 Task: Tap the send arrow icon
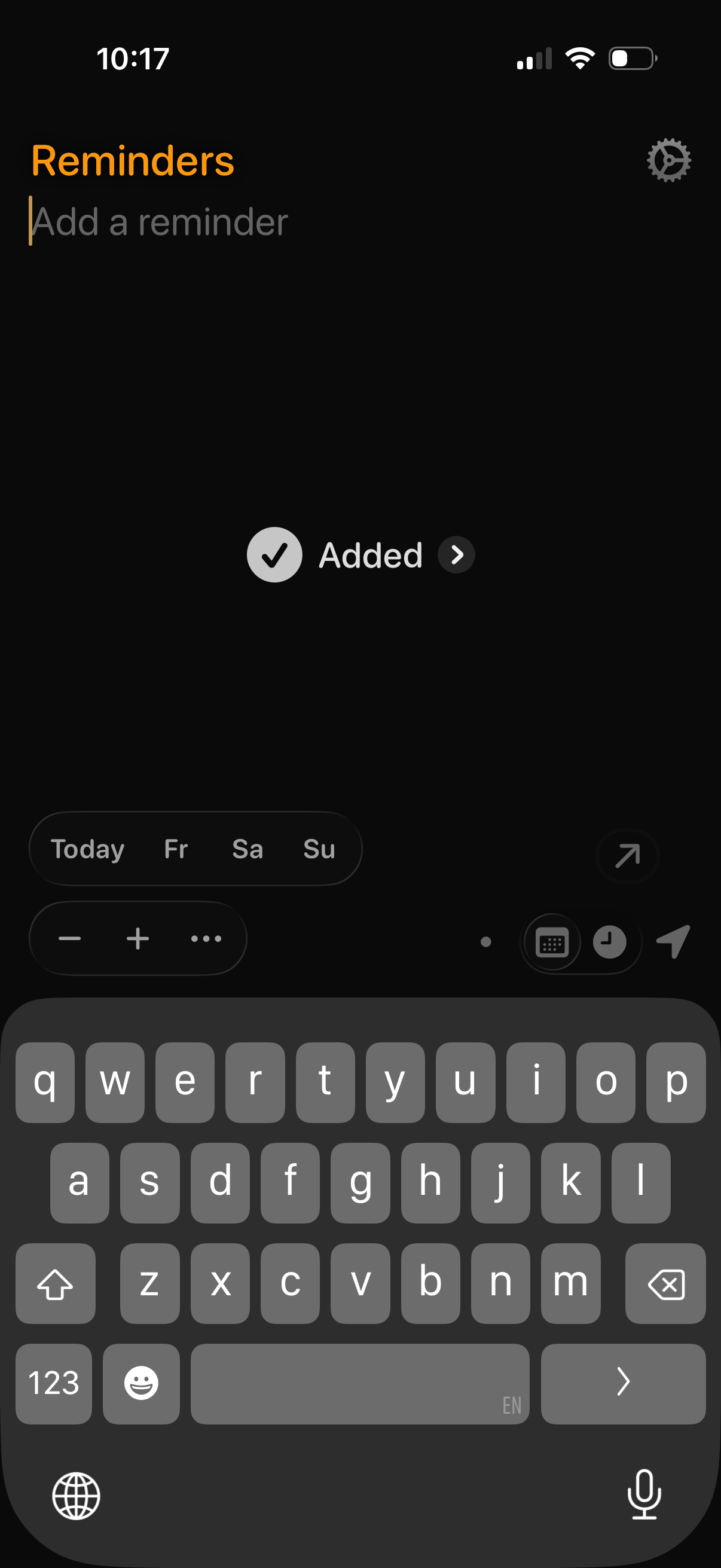(627, 855)
